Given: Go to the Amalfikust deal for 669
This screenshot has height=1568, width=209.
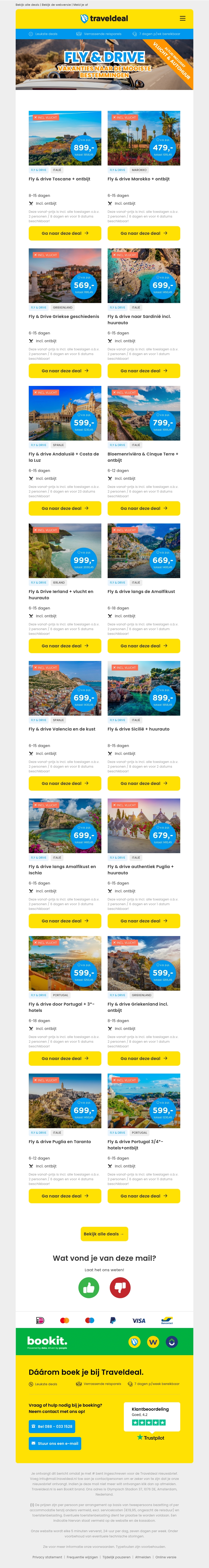Looking at the screenshot, I should click(144, 646).
